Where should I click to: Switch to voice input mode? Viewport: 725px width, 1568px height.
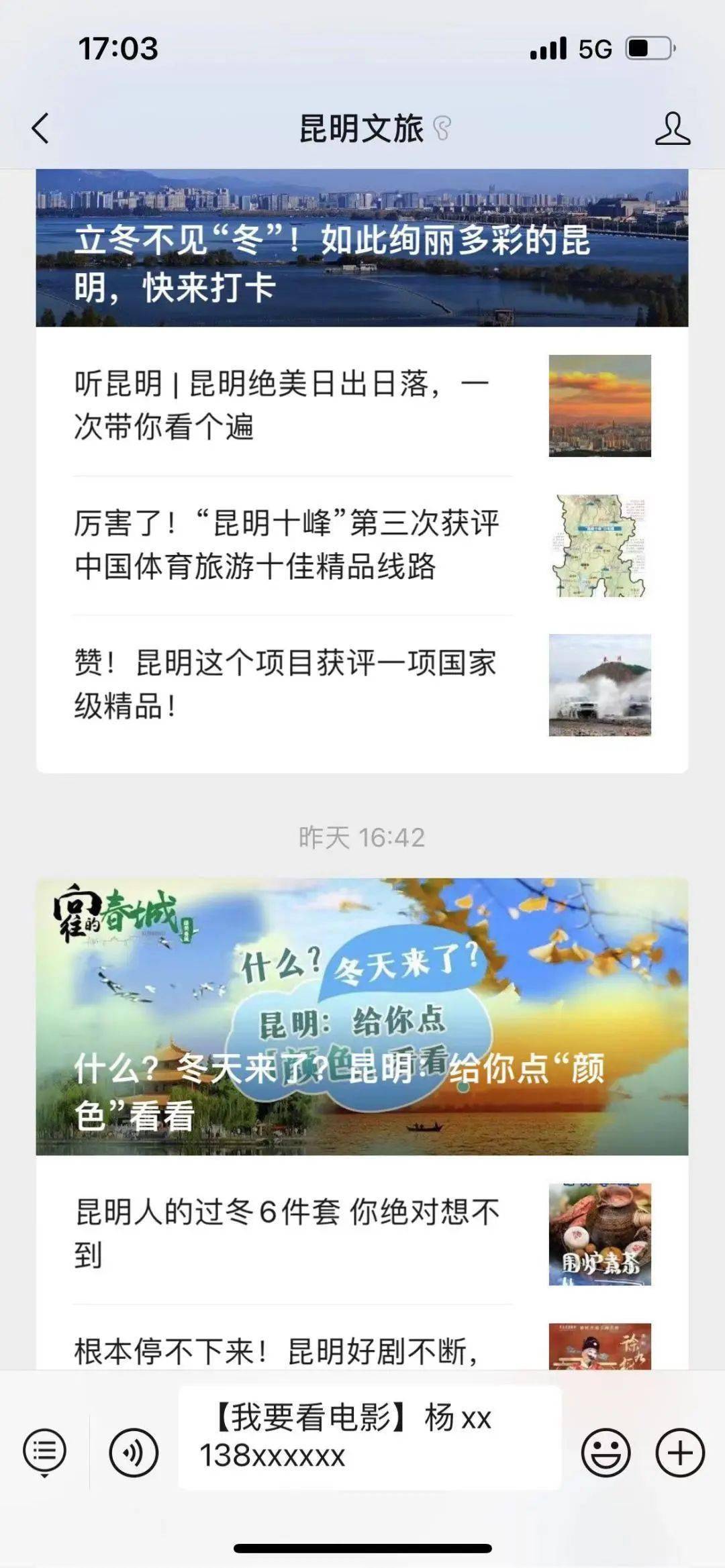coord(134,1453)
